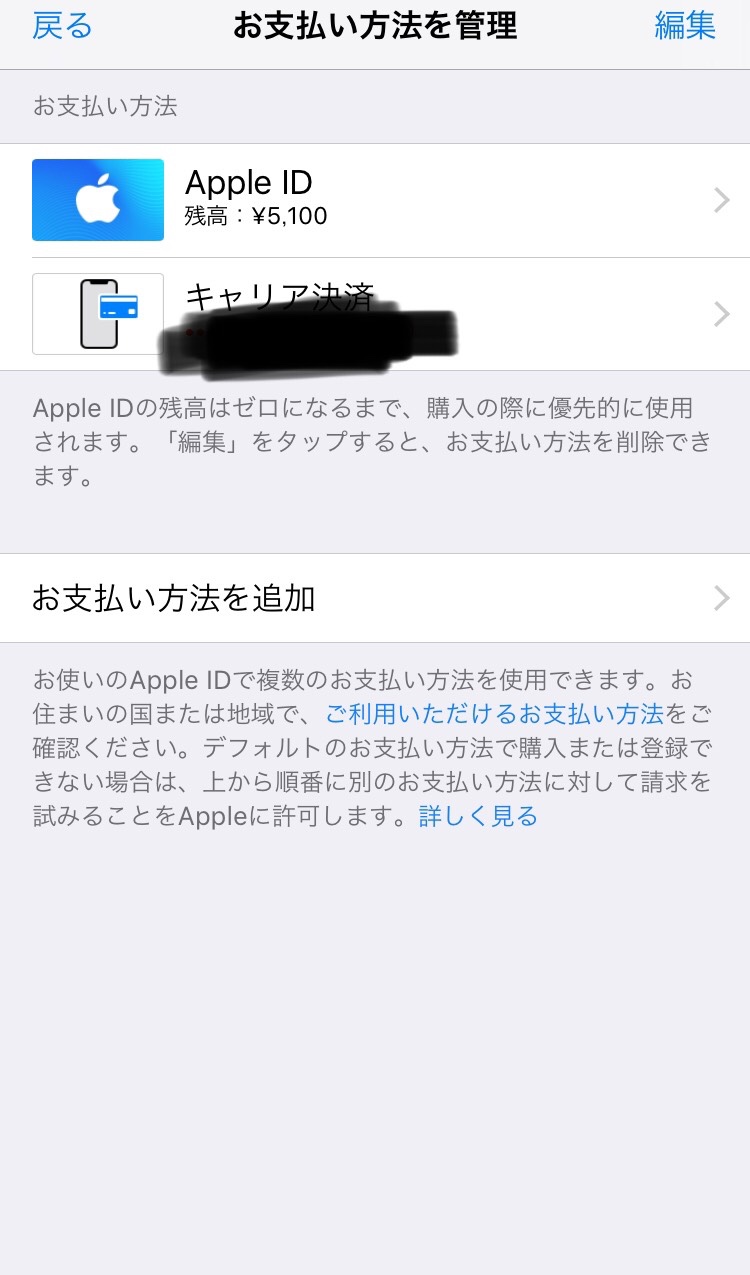Select お支払い方法を追加 to add payment
Viewport: 750px width, 1275px height.
[x=375, y=598]
